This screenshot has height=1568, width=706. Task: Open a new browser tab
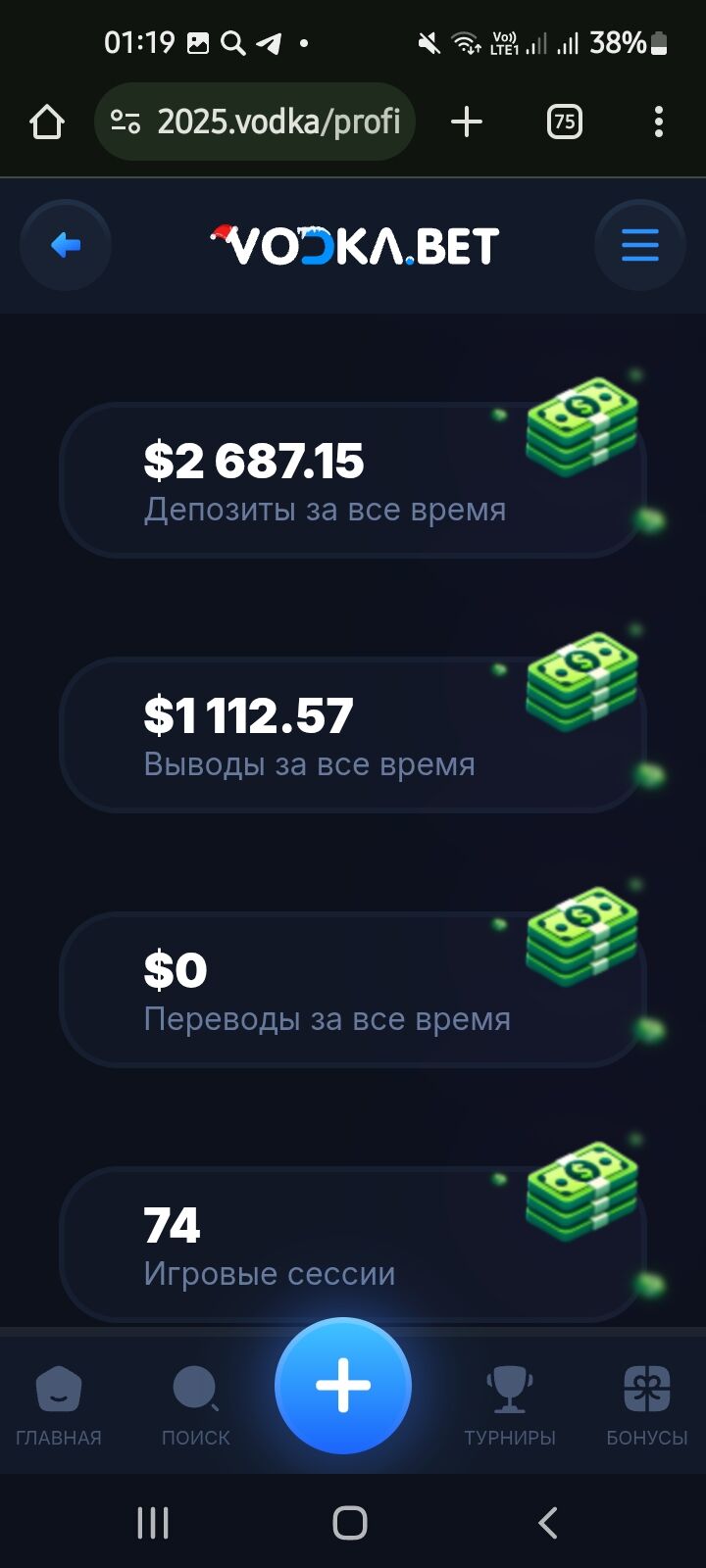(x=467, y=122)
